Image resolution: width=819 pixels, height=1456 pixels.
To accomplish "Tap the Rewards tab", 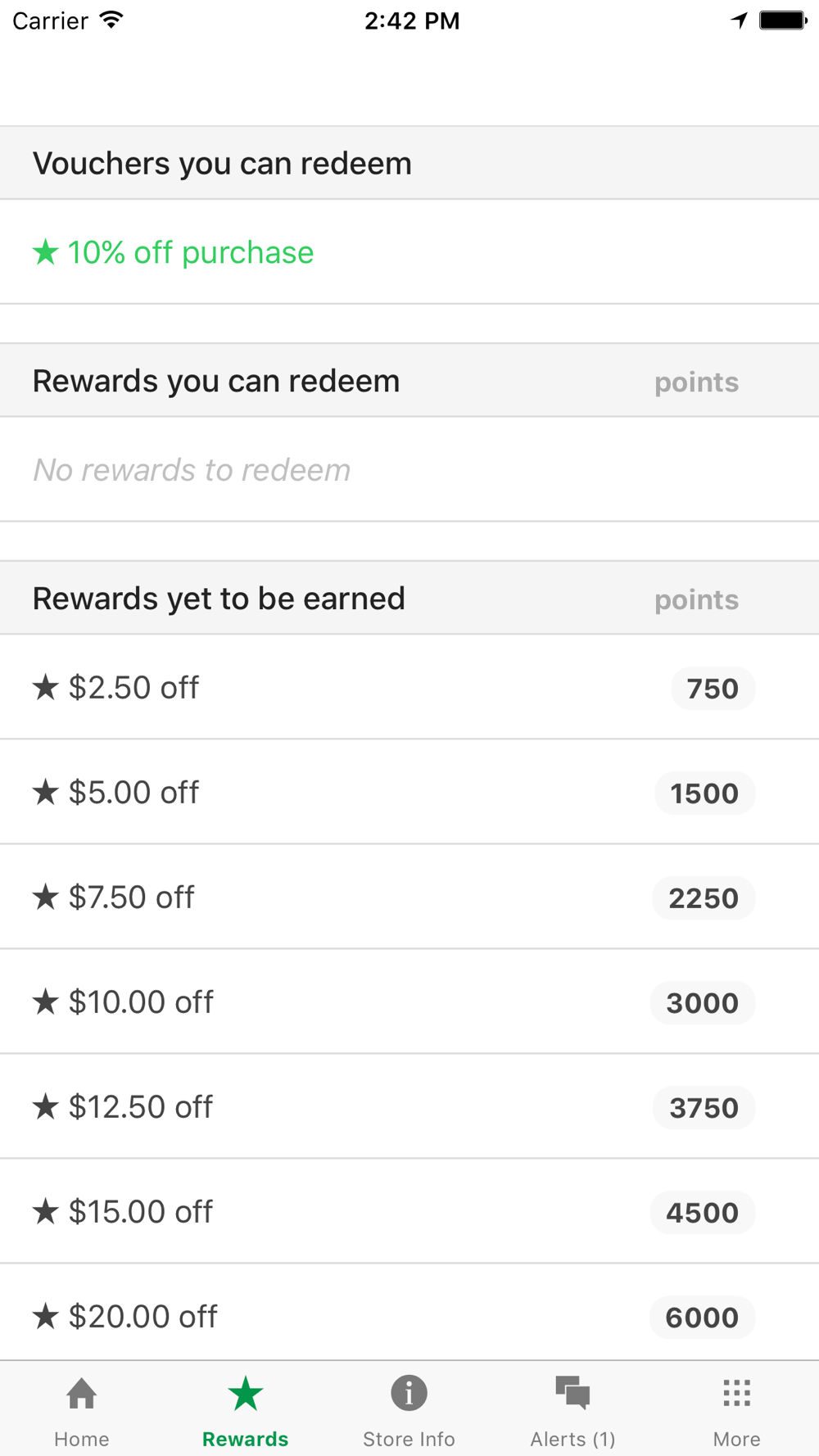I will 246,1410.
